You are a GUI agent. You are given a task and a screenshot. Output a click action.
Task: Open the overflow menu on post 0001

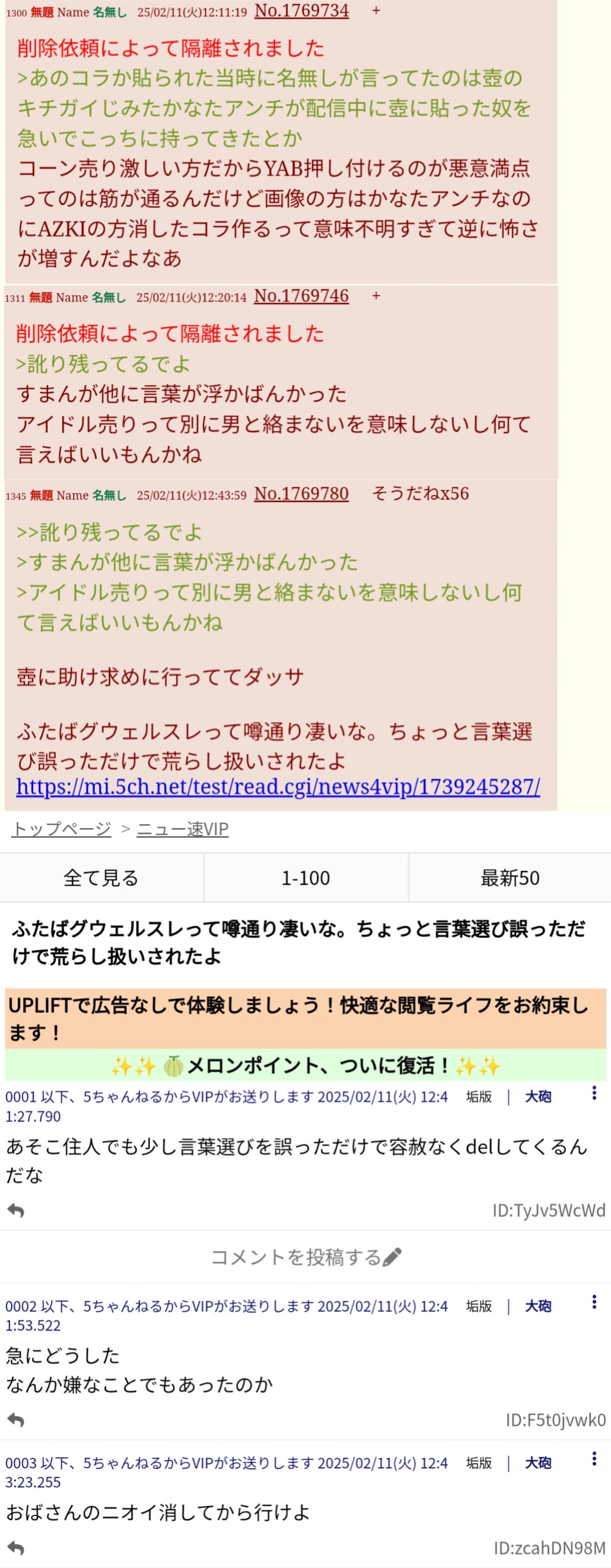tap(594, 1093)
